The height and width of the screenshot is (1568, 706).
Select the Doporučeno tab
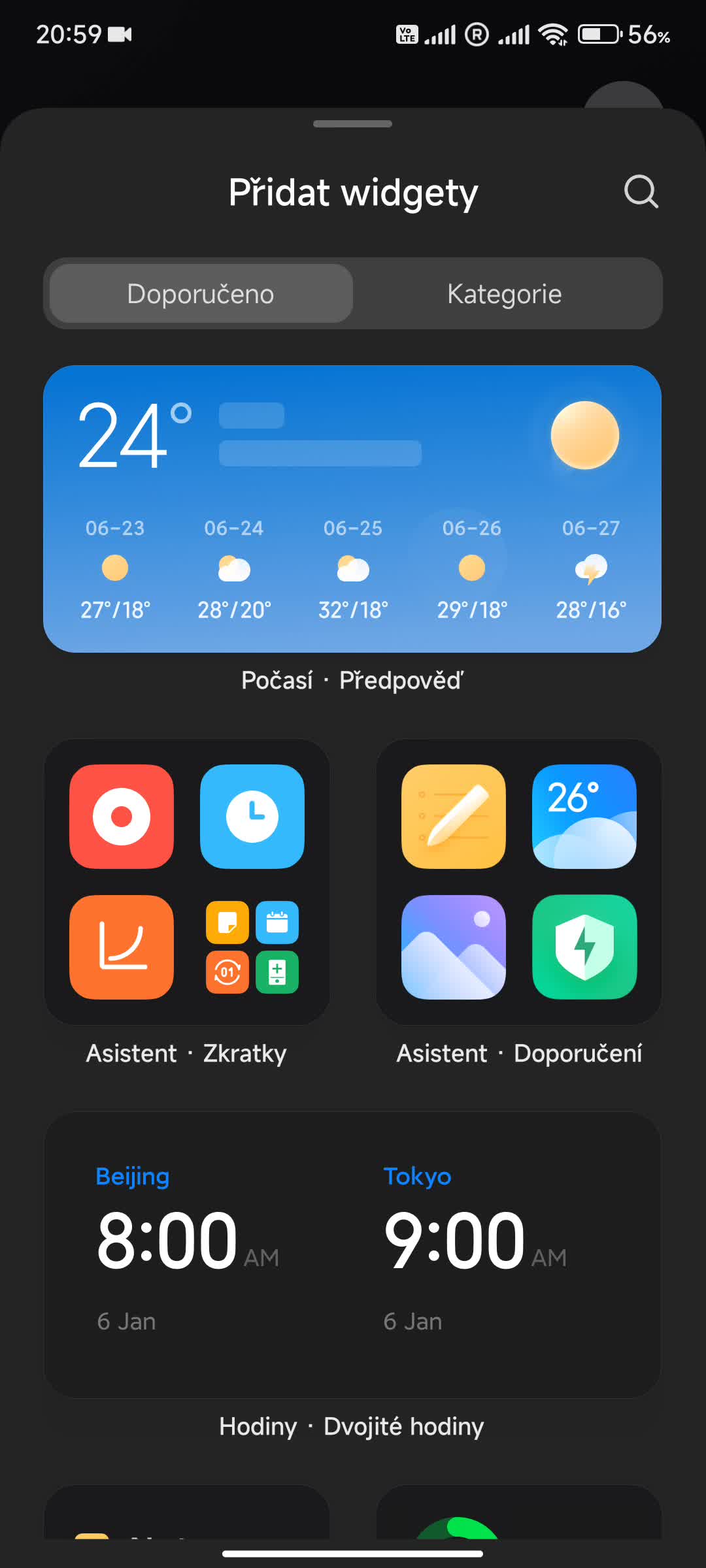[x=201, y=294]
